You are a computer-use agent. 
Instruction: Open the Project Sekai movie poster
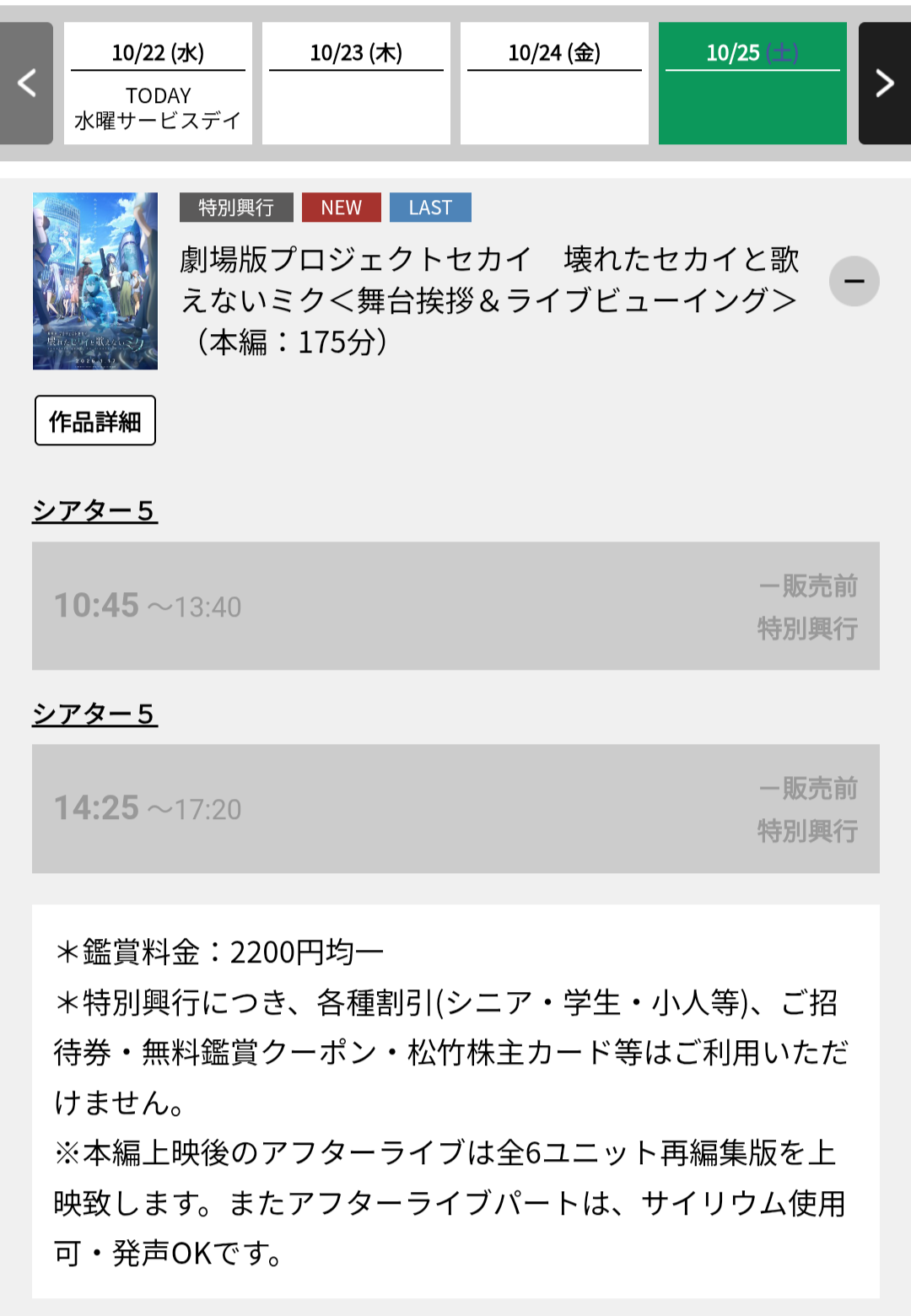[x=95, y=281]
